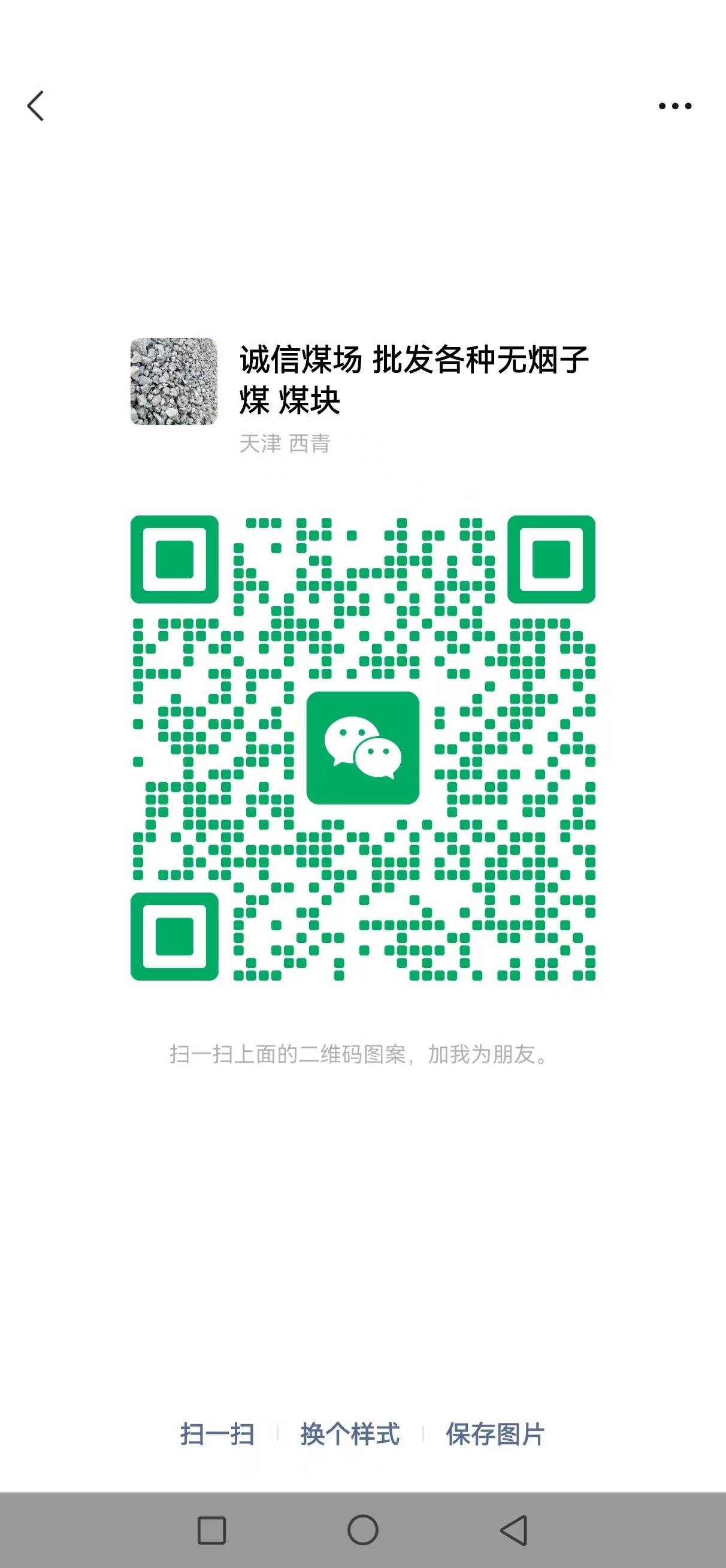Open recent apps with square button
Screen dimensions: 726x1568
tap(212, 1530)
